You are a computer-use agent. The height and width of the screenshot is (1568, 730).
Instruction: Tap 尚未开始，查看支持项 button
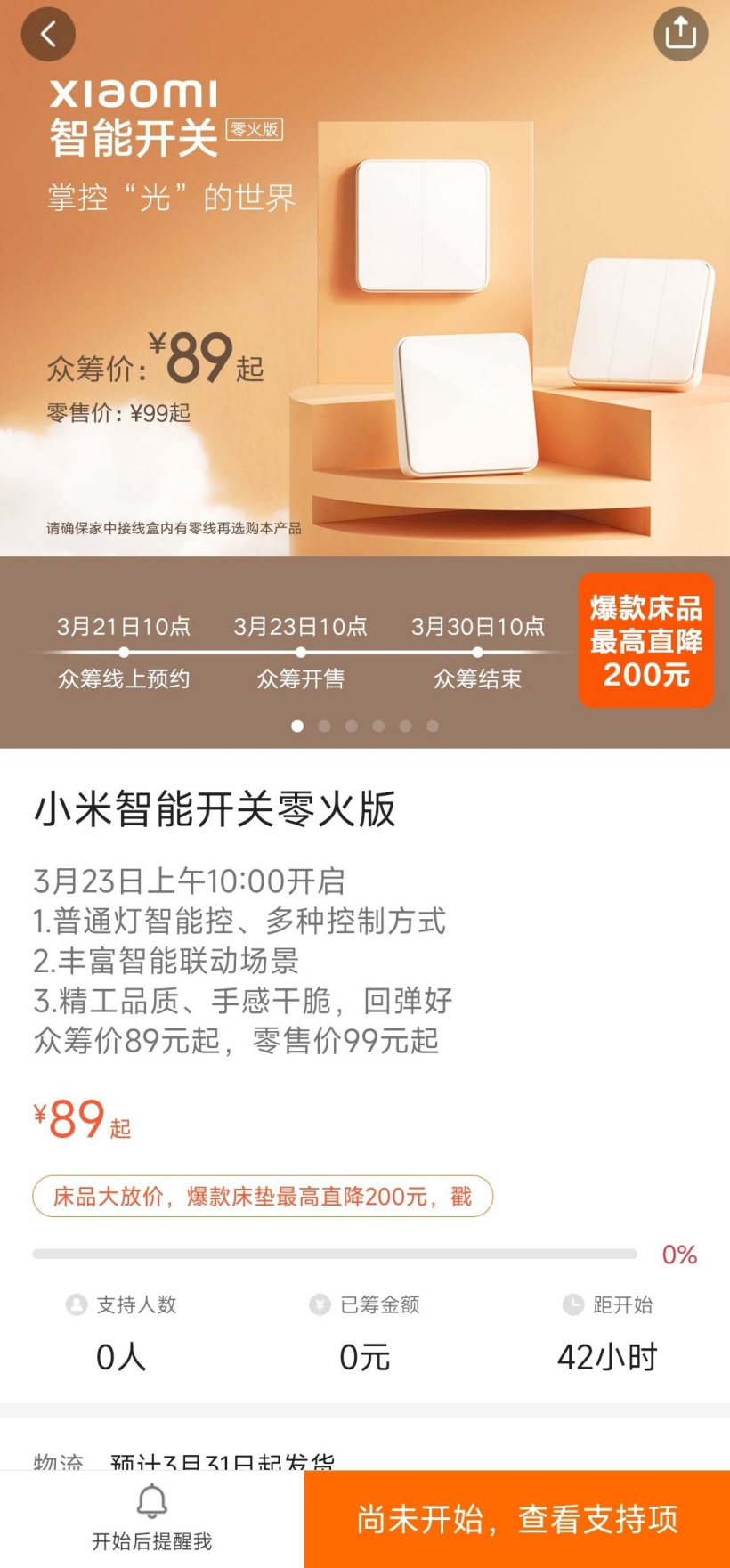[x=517, y=1519]
